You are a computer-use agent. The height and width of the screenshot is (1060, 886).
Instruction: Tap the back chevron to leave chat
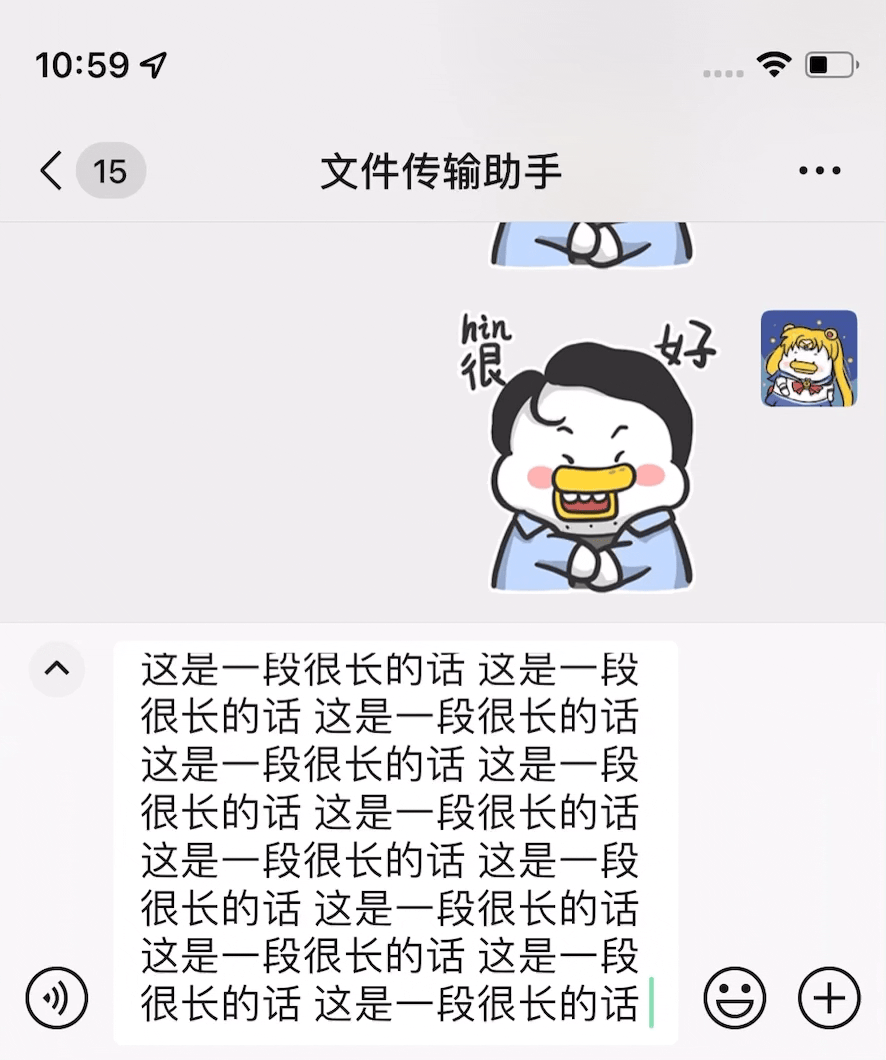pos(50,170)
